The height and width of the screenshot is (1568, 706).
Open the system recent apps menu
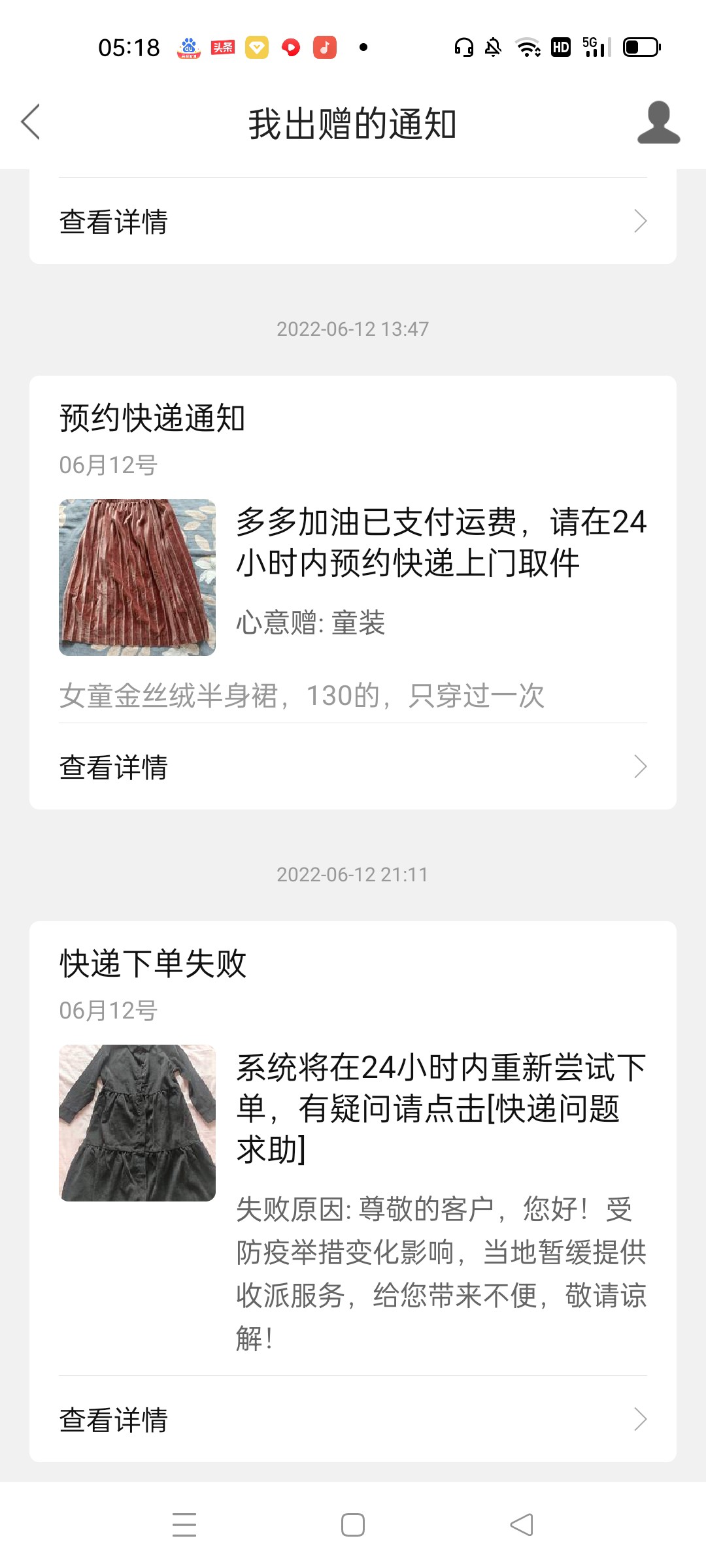pos(184,1525)
